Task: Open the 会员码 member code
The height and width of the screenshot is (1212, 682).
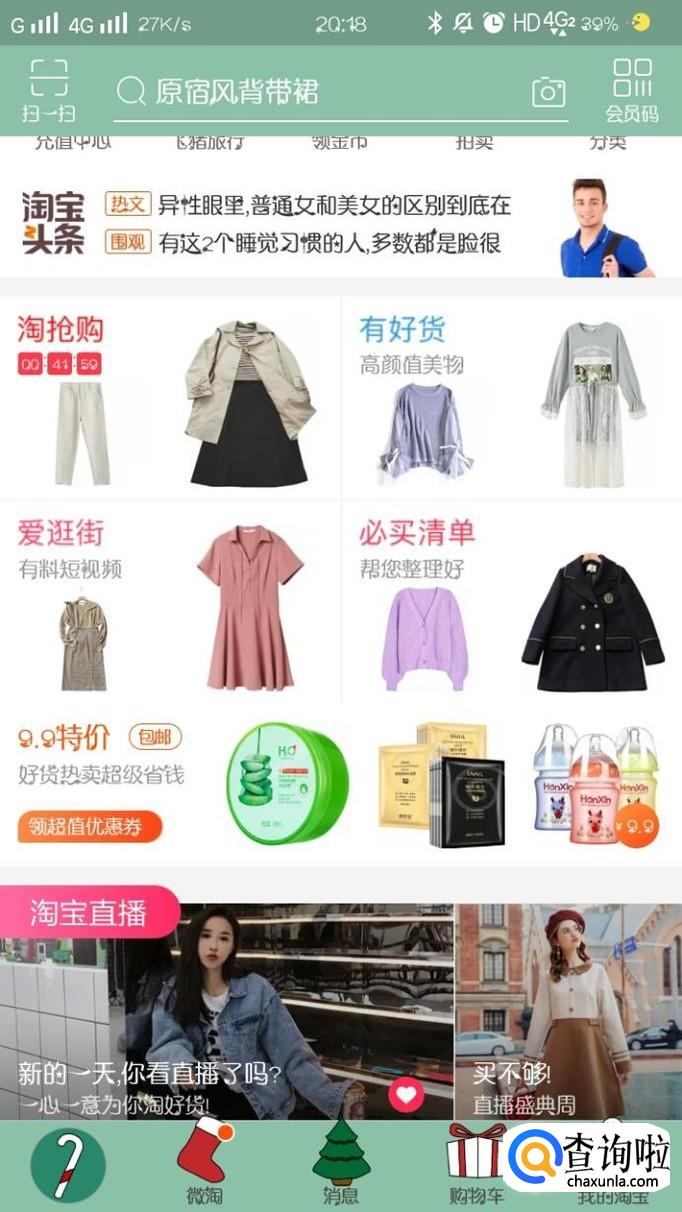Action: click(632, 91)
